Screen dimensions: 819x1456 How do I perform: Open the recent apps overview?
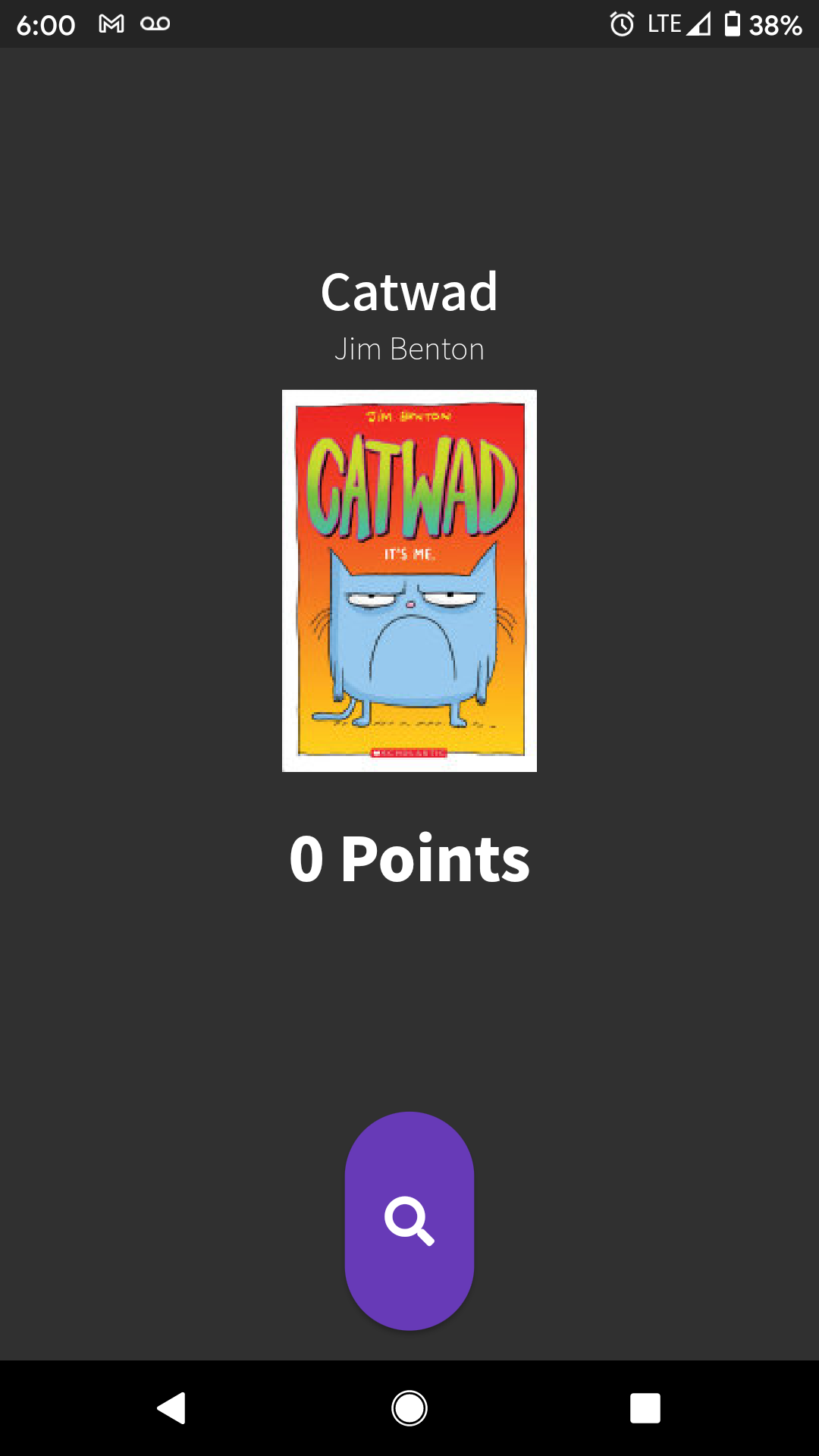pyautogui.click(x=645, y=1408)
